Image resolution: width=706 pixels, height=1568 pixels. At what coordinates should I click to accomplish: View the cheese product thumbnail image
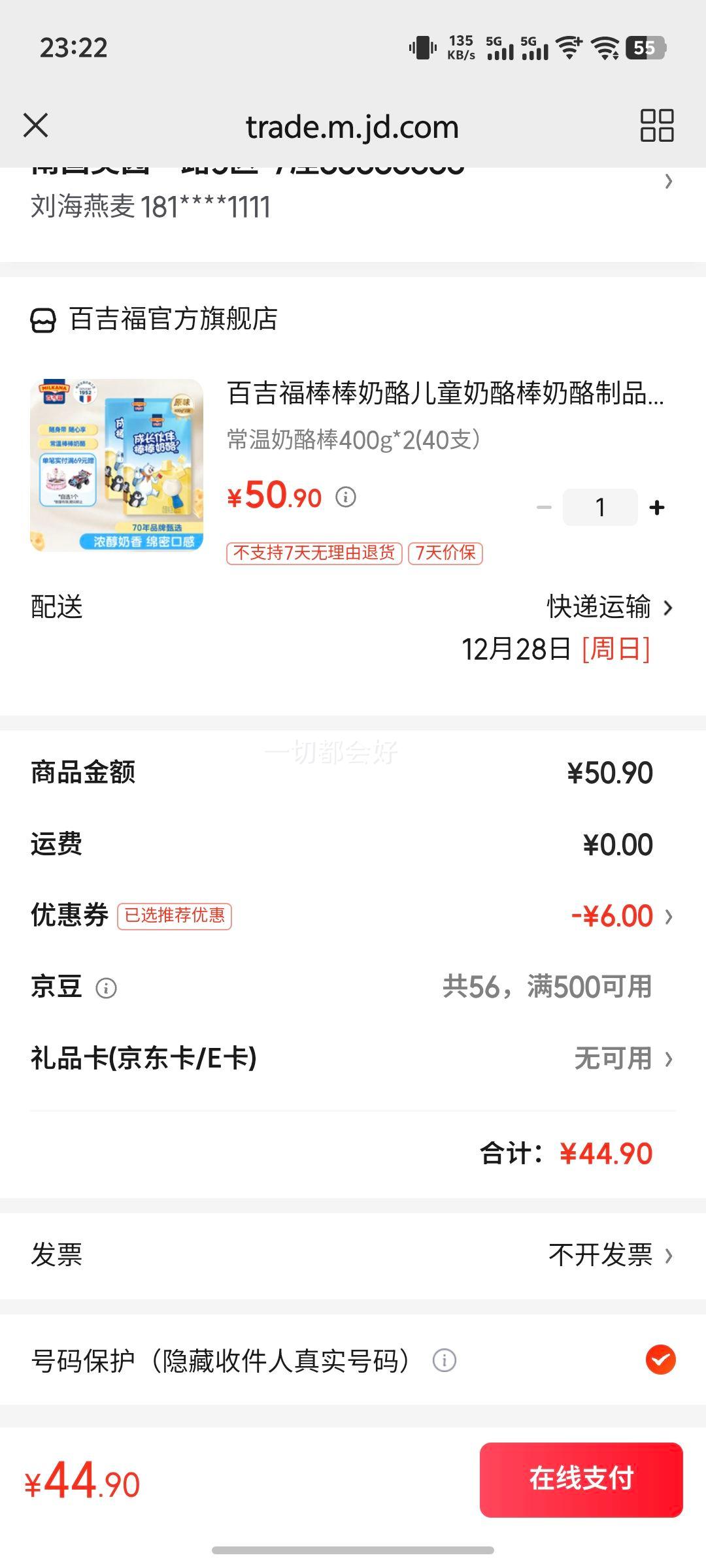coord(118,465)
